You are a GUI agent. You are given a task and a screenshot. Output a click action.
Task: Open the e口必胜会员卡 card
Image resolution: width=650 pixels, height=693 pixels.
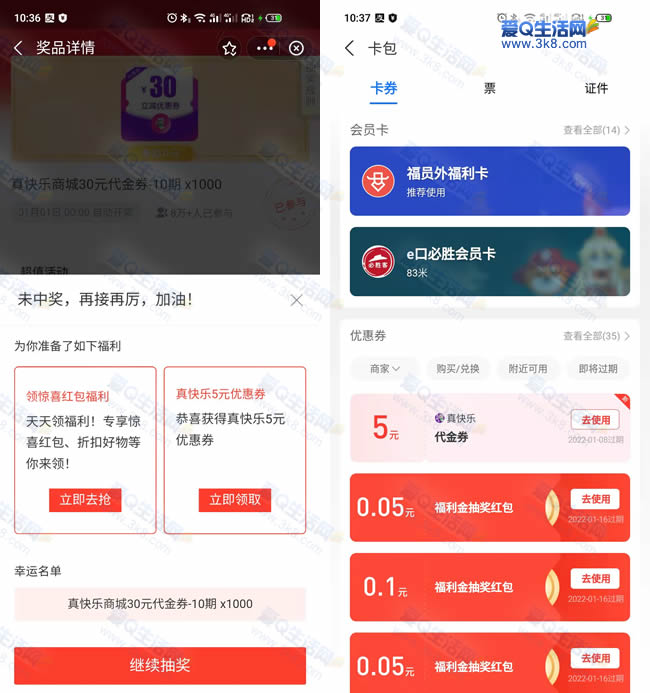point(490,261)
